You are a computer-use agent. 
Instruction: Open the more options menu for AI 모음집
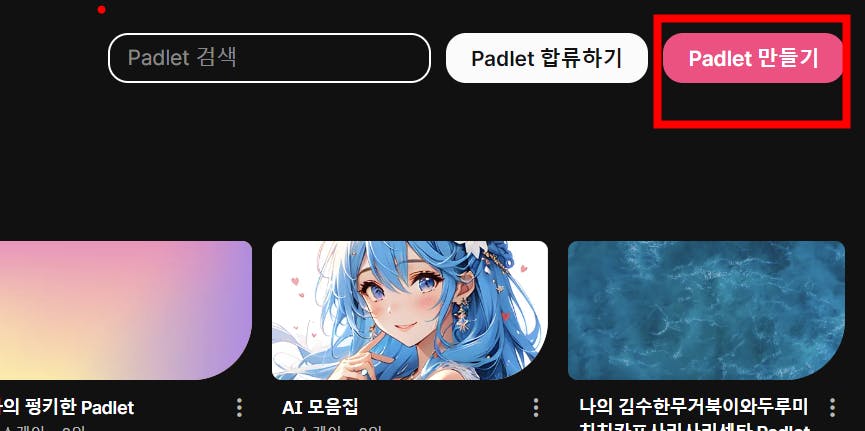pyautogui.click(x=536, y=407)
